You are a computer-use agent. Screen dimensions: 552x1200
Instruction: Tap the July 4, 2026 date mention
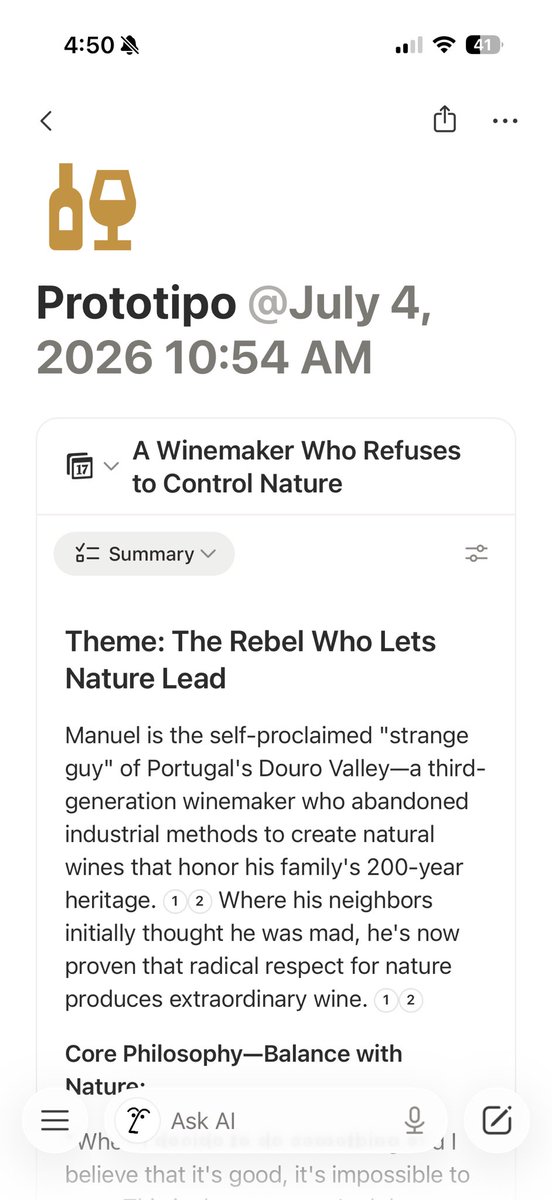click(234, 330)
